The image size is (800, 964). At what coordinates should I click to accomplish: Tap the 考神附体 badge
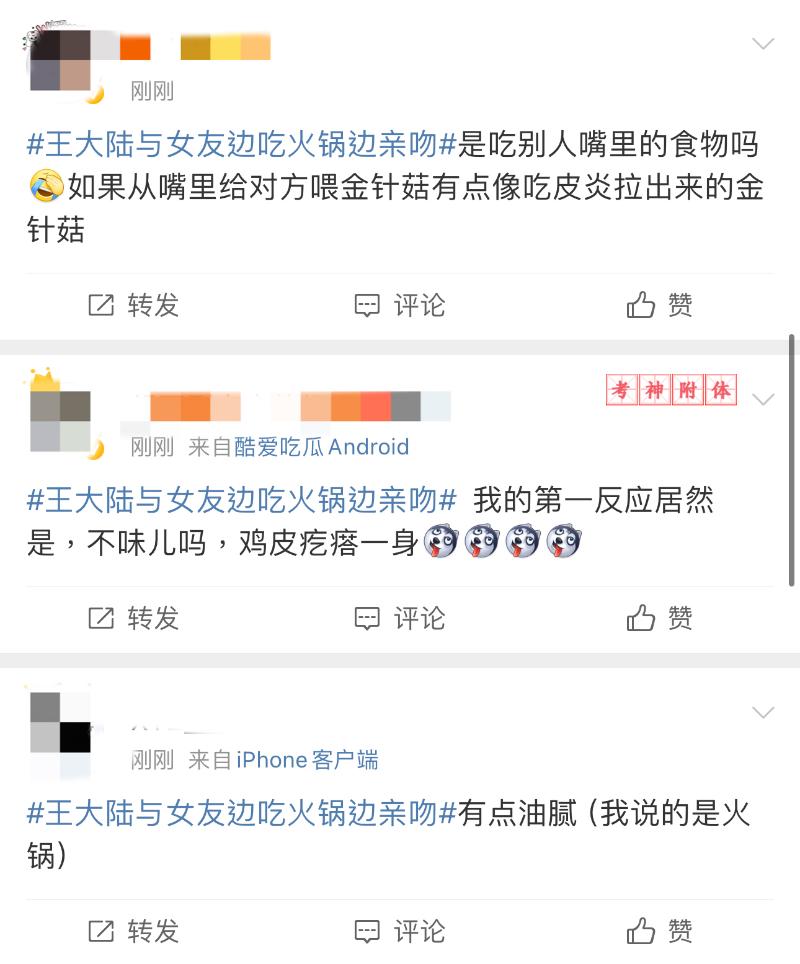671,391
